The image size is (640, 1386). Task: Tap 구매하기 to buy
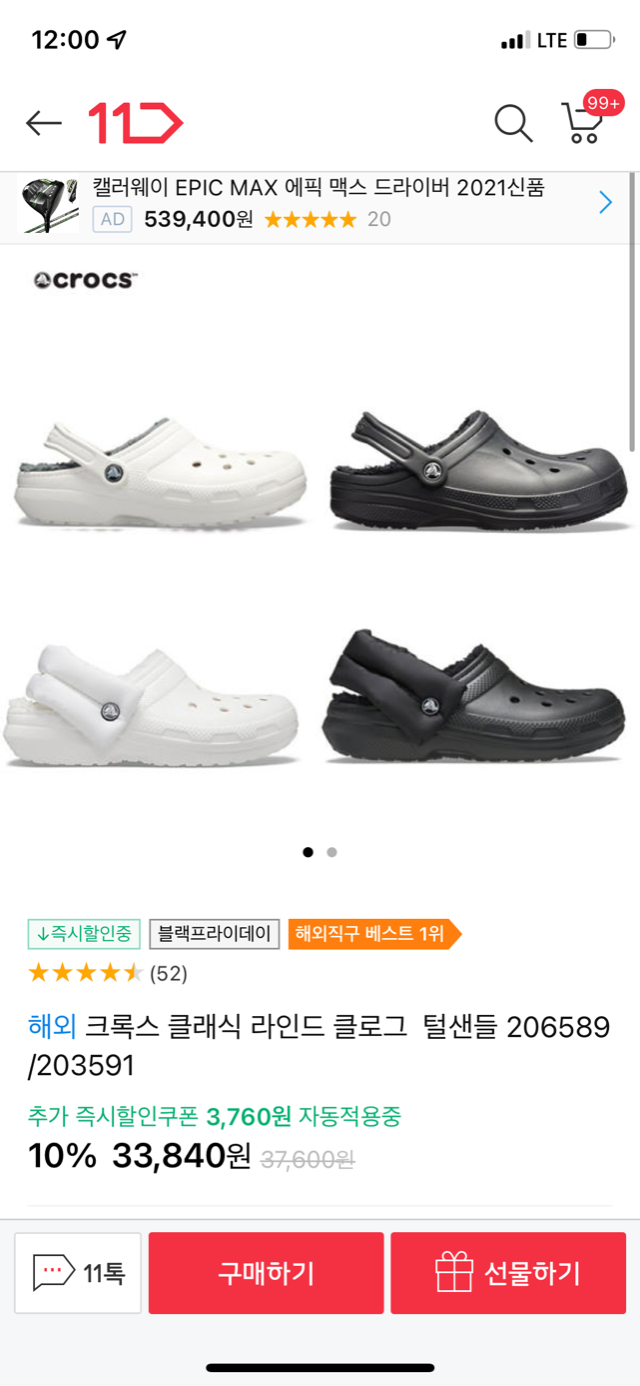tap(266, 1273)
